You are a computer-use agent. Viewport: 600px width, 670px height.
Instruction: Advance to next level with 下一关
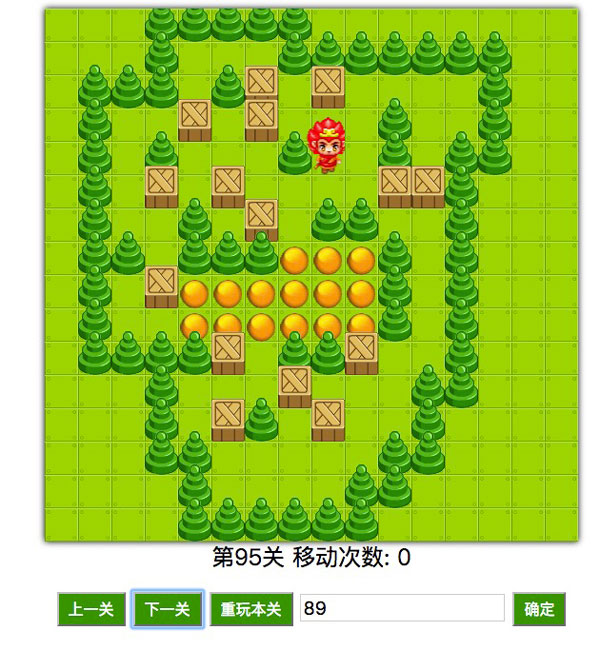[167, 609]
